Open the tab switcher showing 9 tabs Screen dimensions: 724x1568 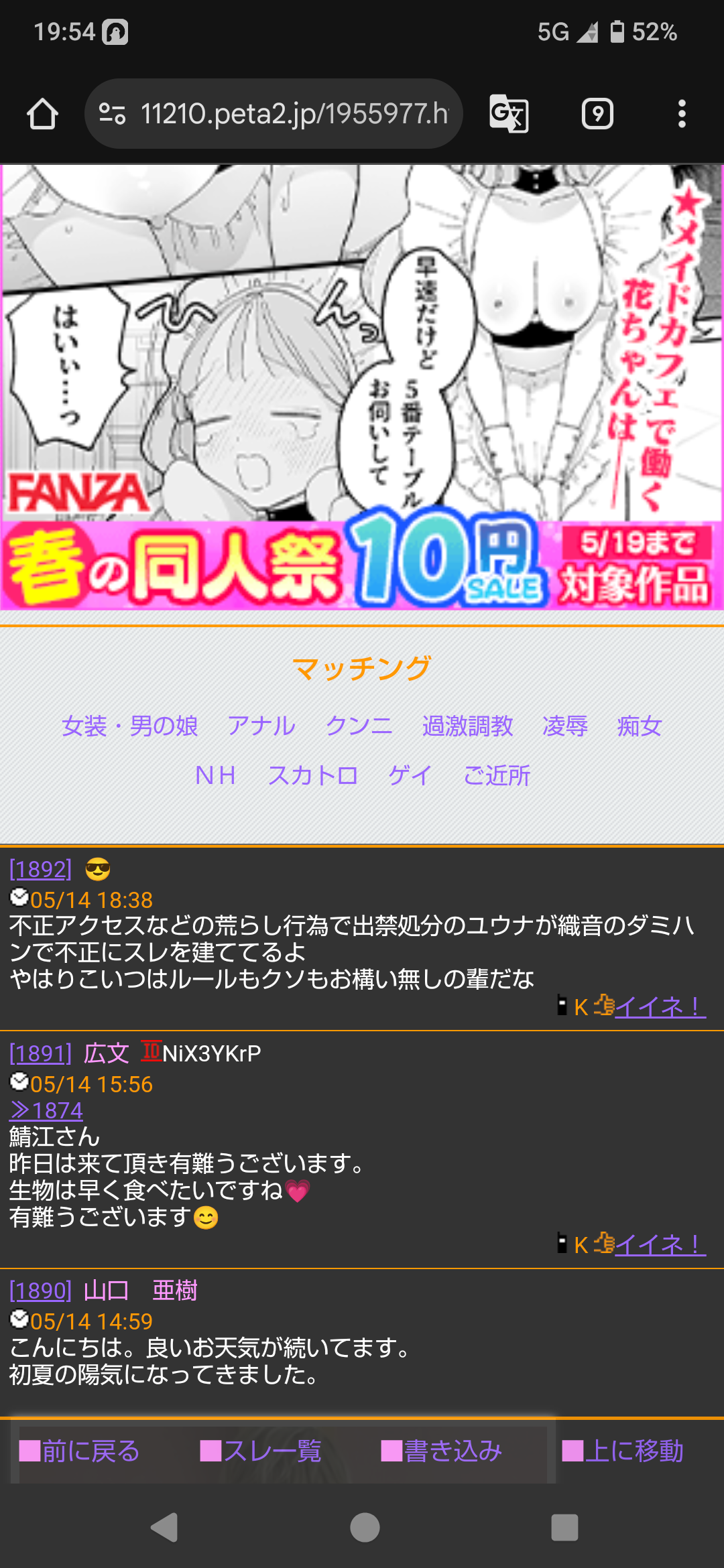click(597, 114)
